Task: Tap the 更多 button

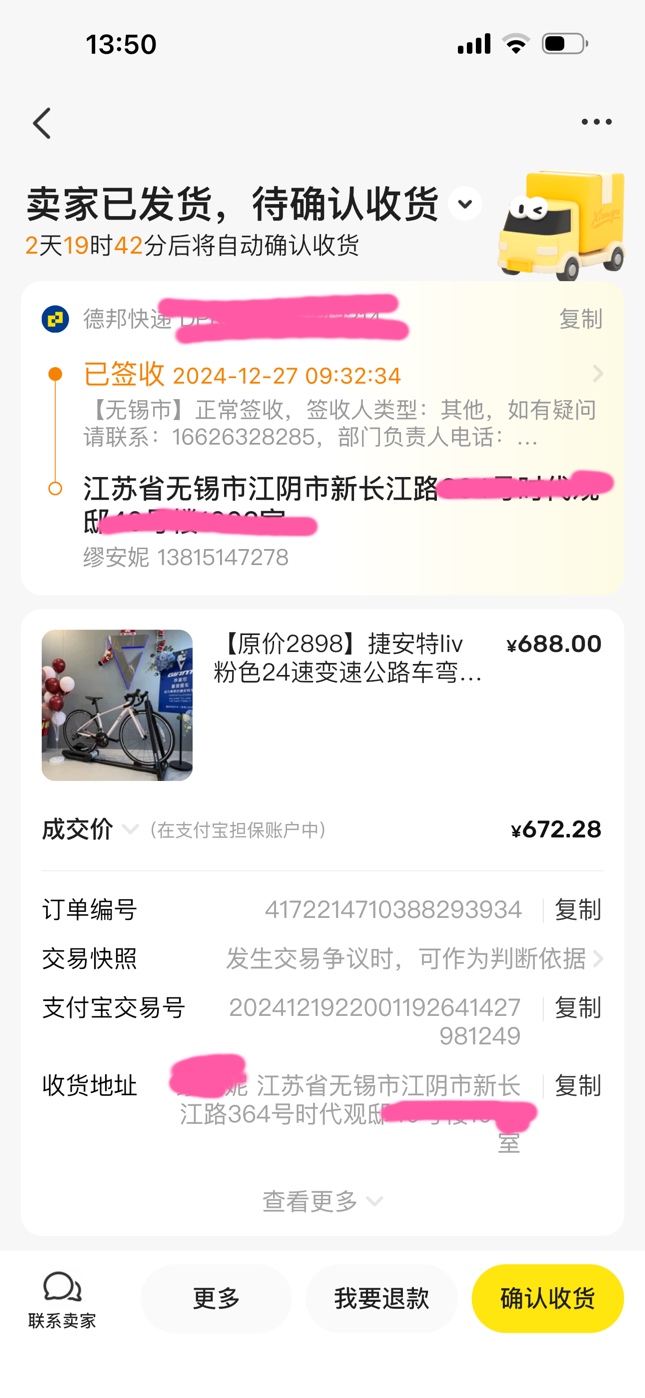Action: pyautogui.click(x=216, y=1299)
